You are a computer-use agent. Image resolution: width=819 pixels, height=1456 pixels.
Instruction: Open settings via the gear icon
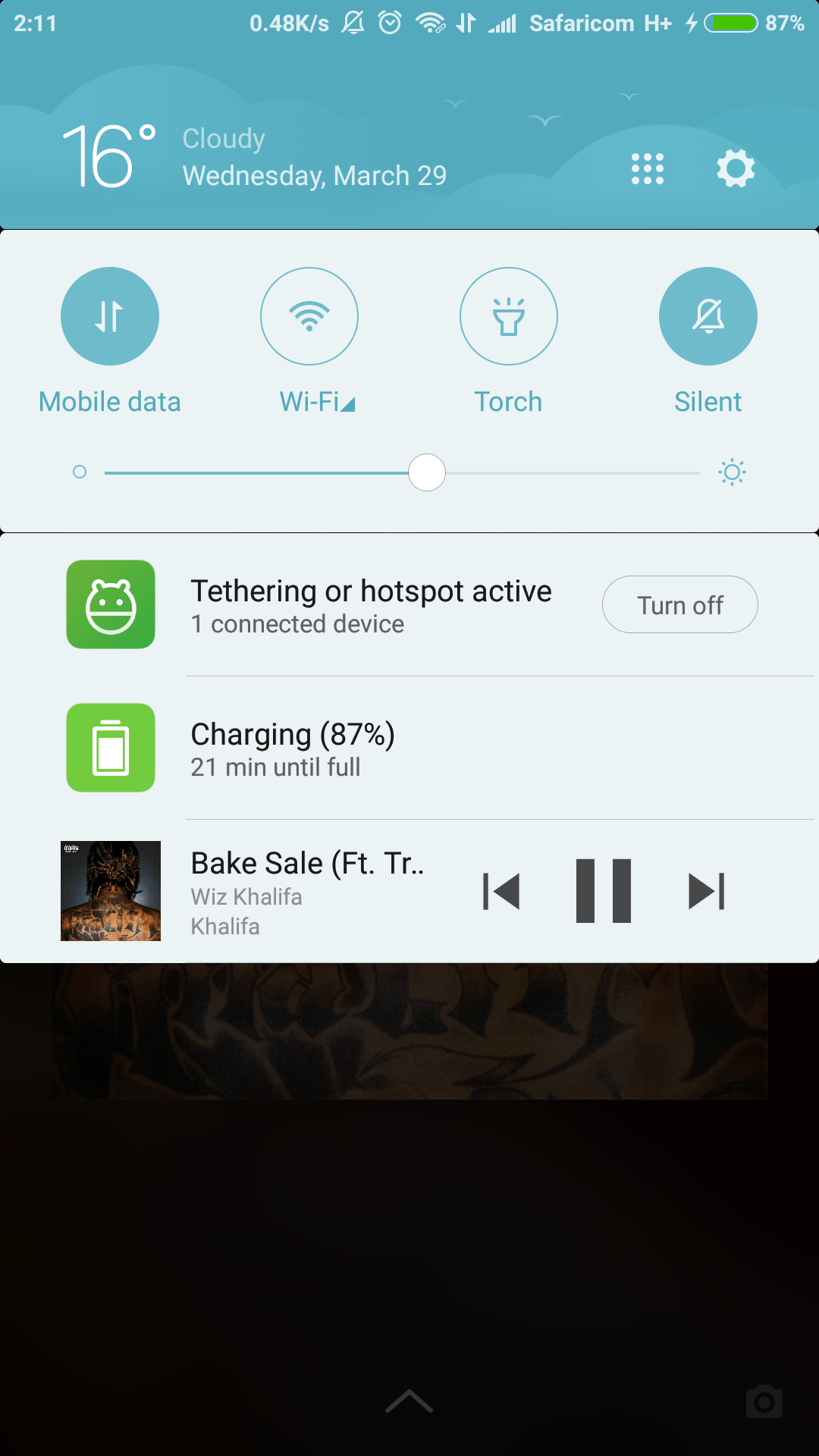coord(736,168)
